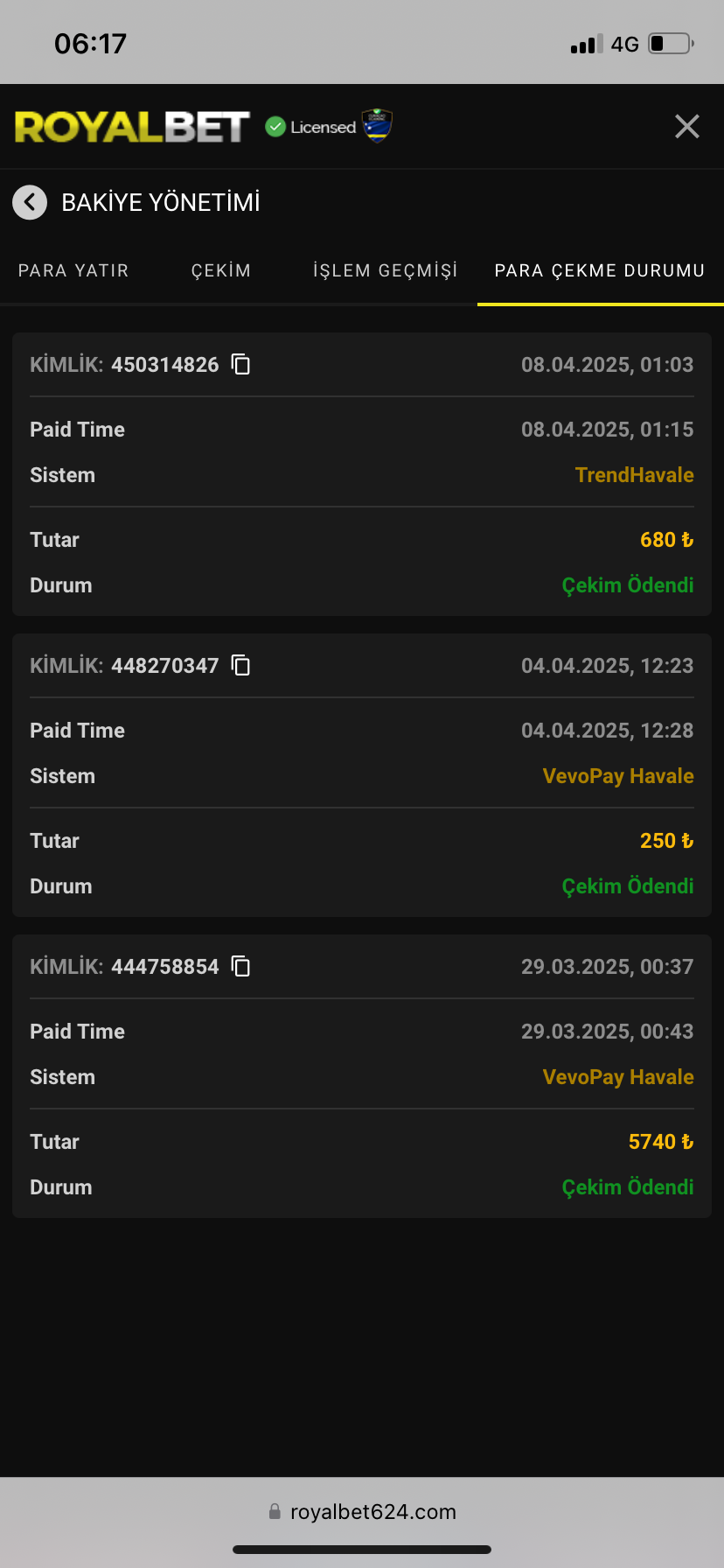Screen dimensions: 724x1568
Task: Switch to the Para Yatır tab
Action: (73, 271)
